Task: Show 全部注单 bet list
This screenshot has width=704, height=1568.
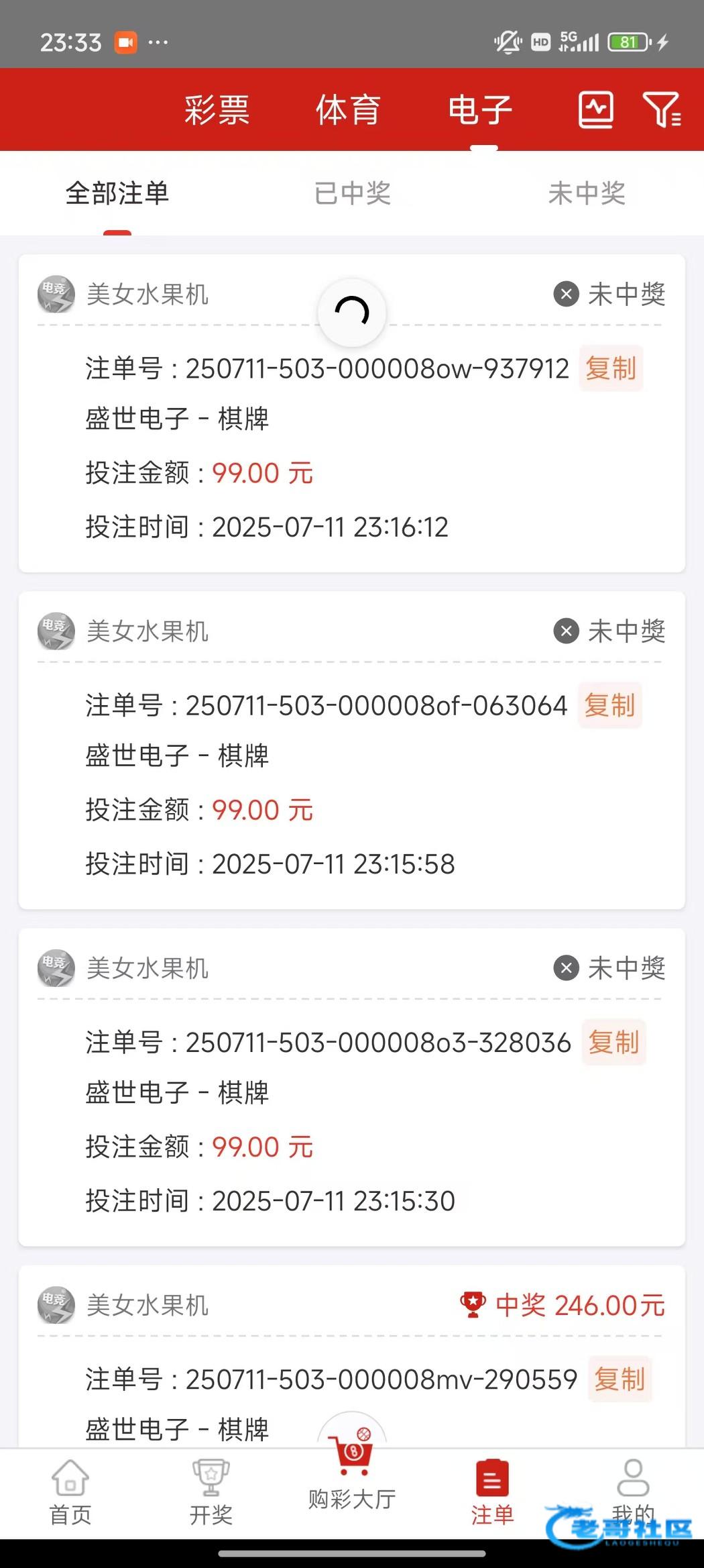Action: [x=117, y=193]
